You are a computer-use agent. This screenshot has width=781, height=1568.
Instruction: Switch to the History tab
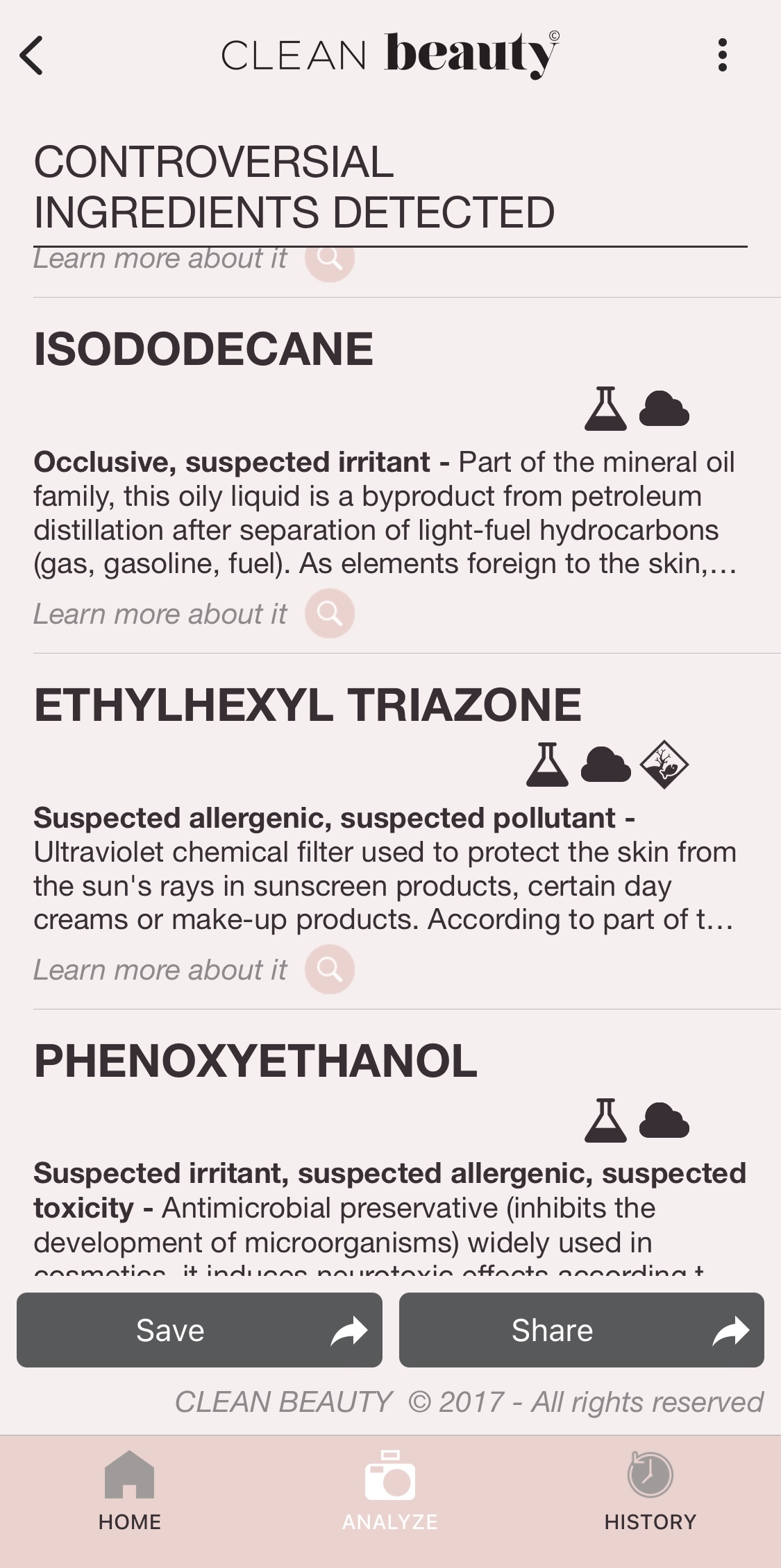coord(650,1490)
